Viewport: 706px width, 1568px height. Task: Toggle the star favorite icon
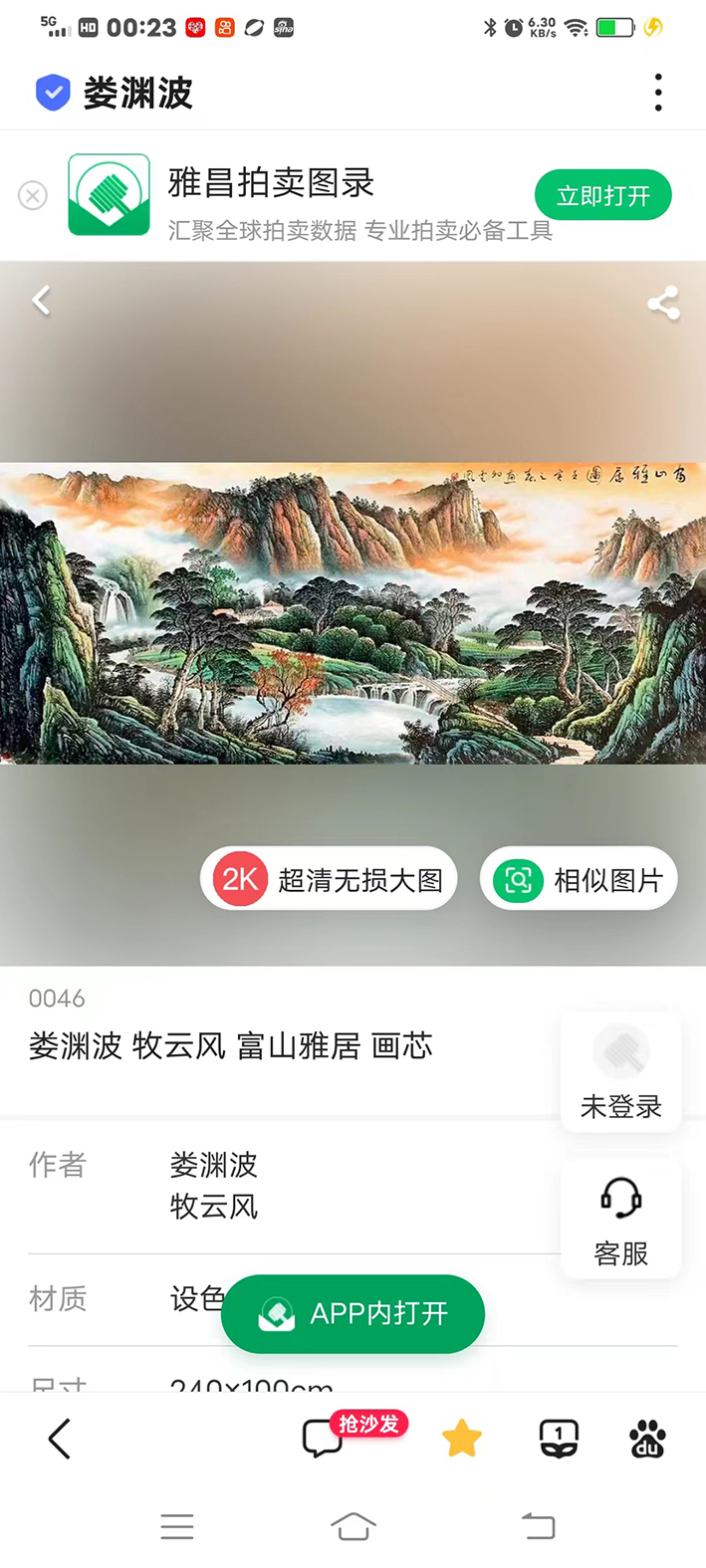461,1439
